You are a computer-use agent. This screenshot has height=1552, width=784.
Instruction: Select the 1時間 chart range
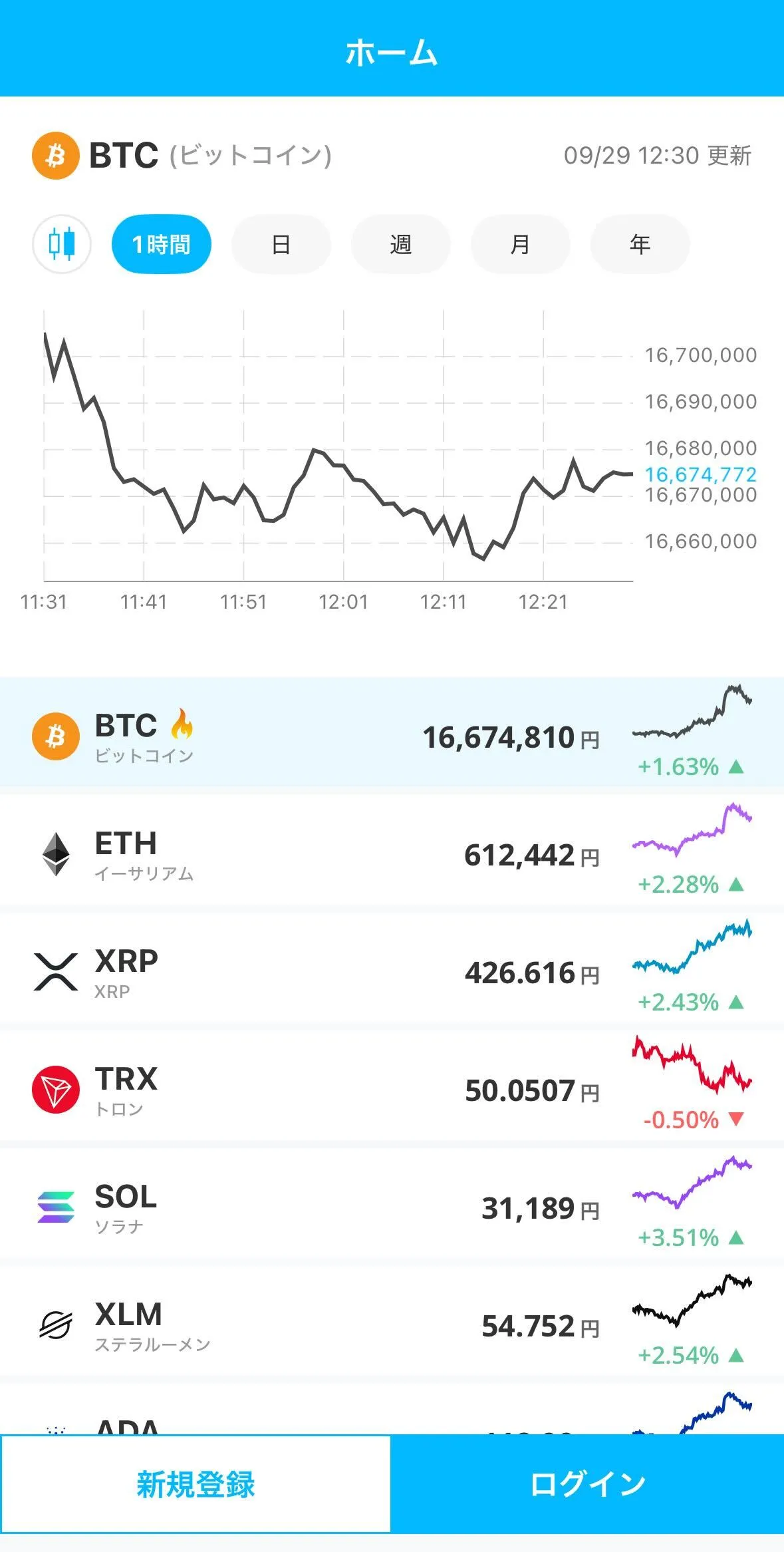pyautogui.click(x=162, y=244)
